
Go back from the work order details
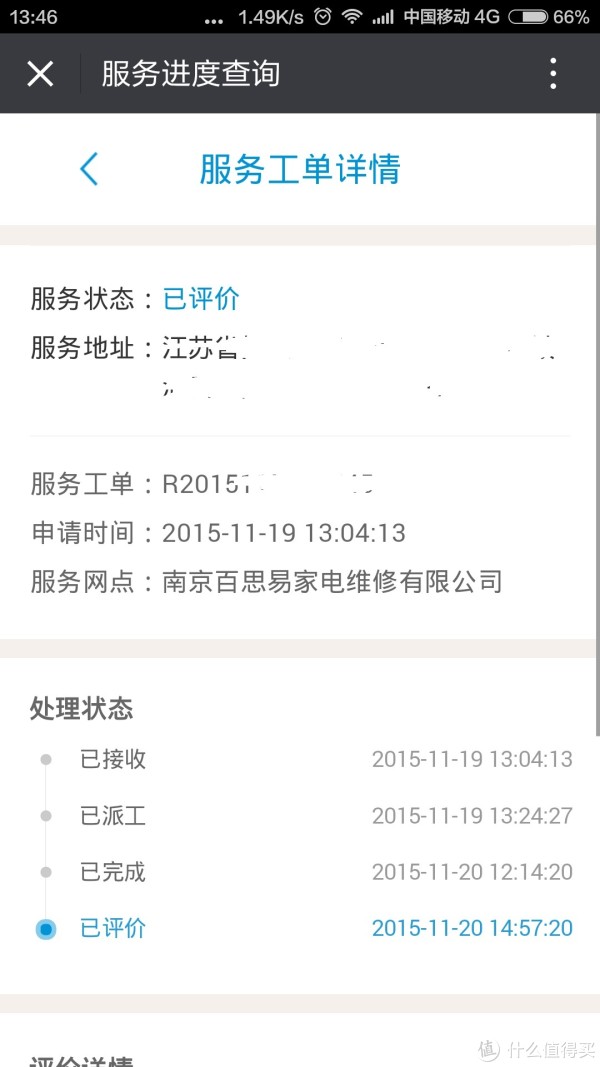(89, 169)
